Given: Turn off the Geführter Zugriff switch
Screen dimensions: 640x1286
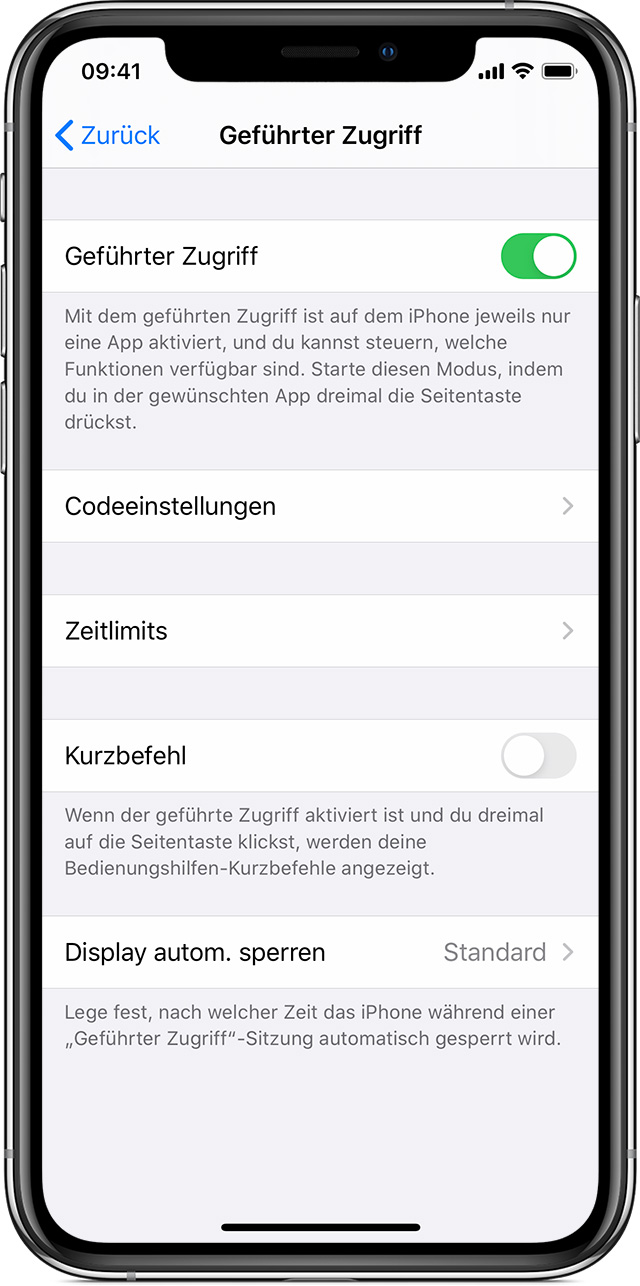Looking at the screenshot, I should (538, 256).
